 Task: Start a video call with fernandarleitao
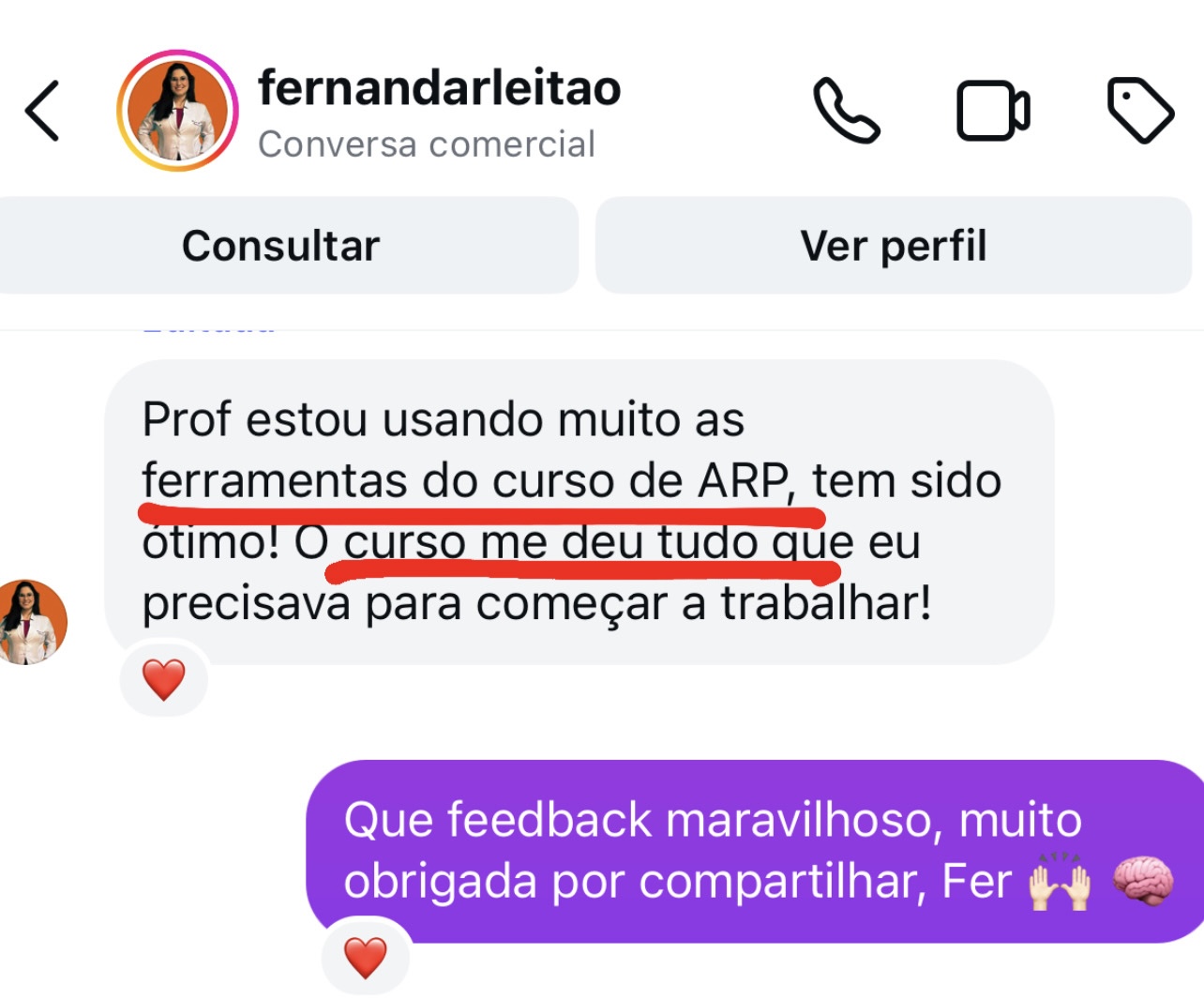tap(992, 111)
